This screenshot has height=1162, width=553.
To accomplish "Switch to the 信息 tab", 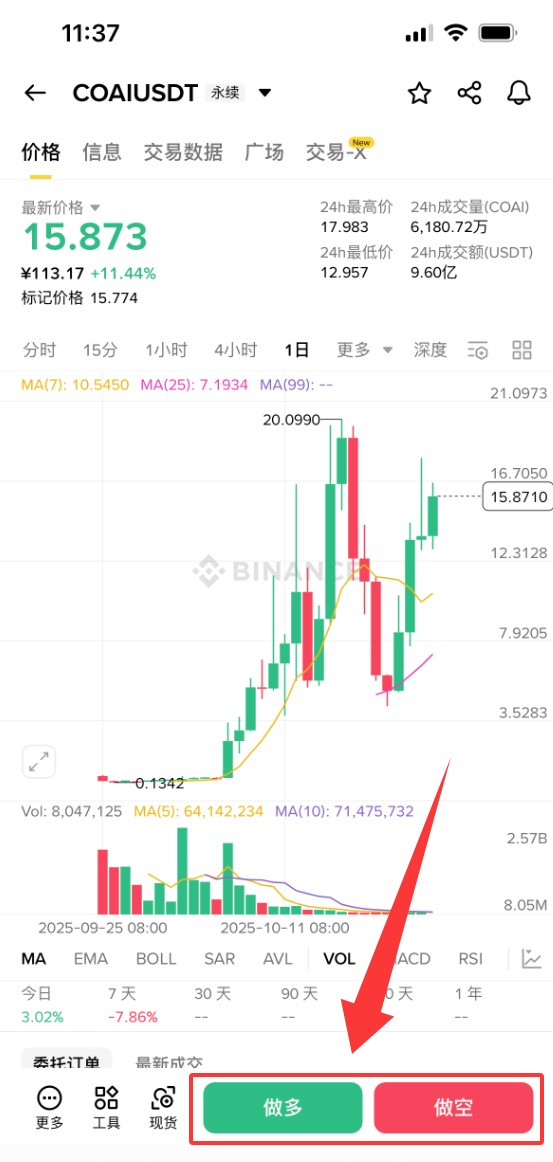I will pos(102,153).
